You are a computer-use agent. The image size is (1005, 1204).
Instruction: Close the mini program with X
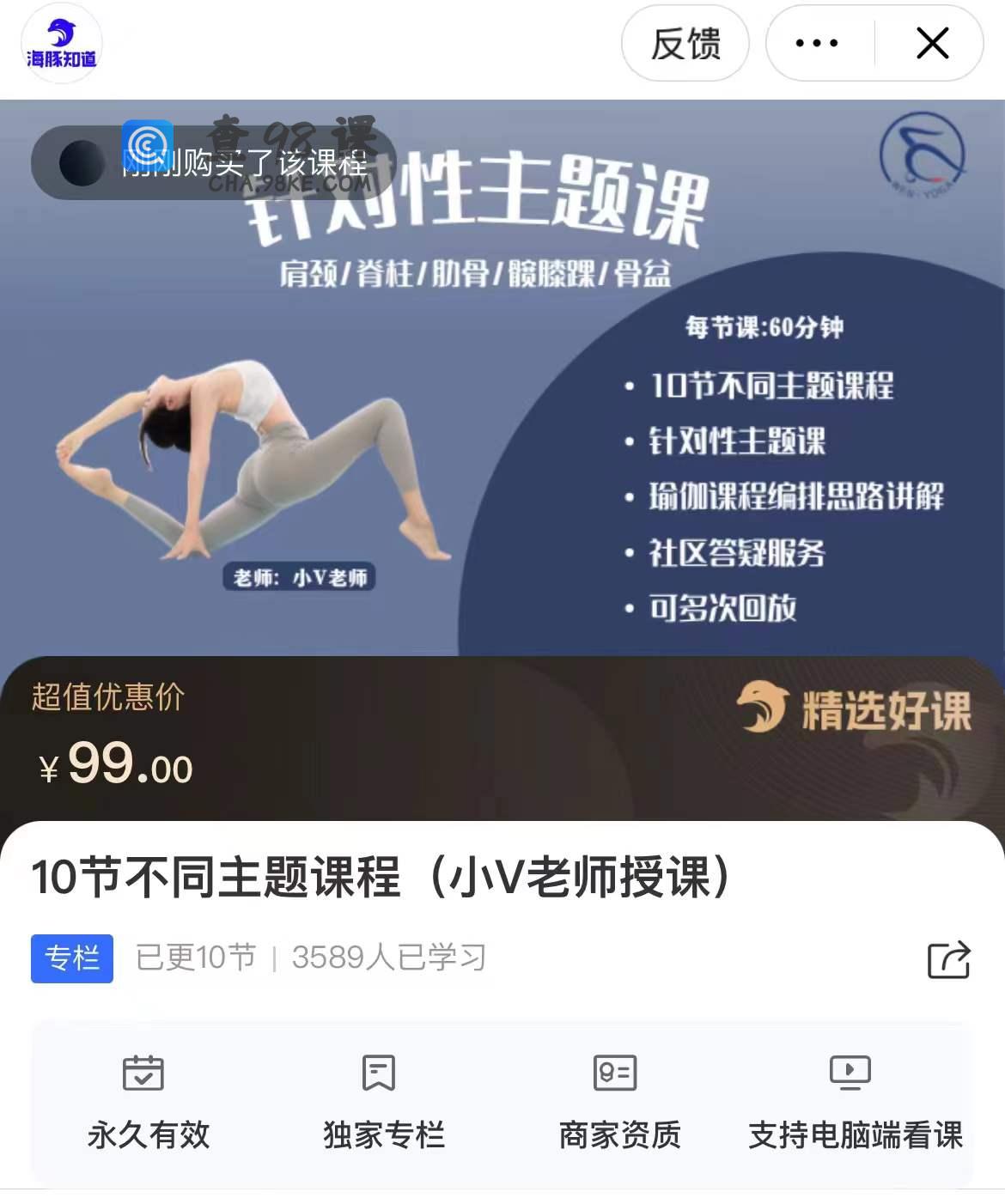(932, 43)
